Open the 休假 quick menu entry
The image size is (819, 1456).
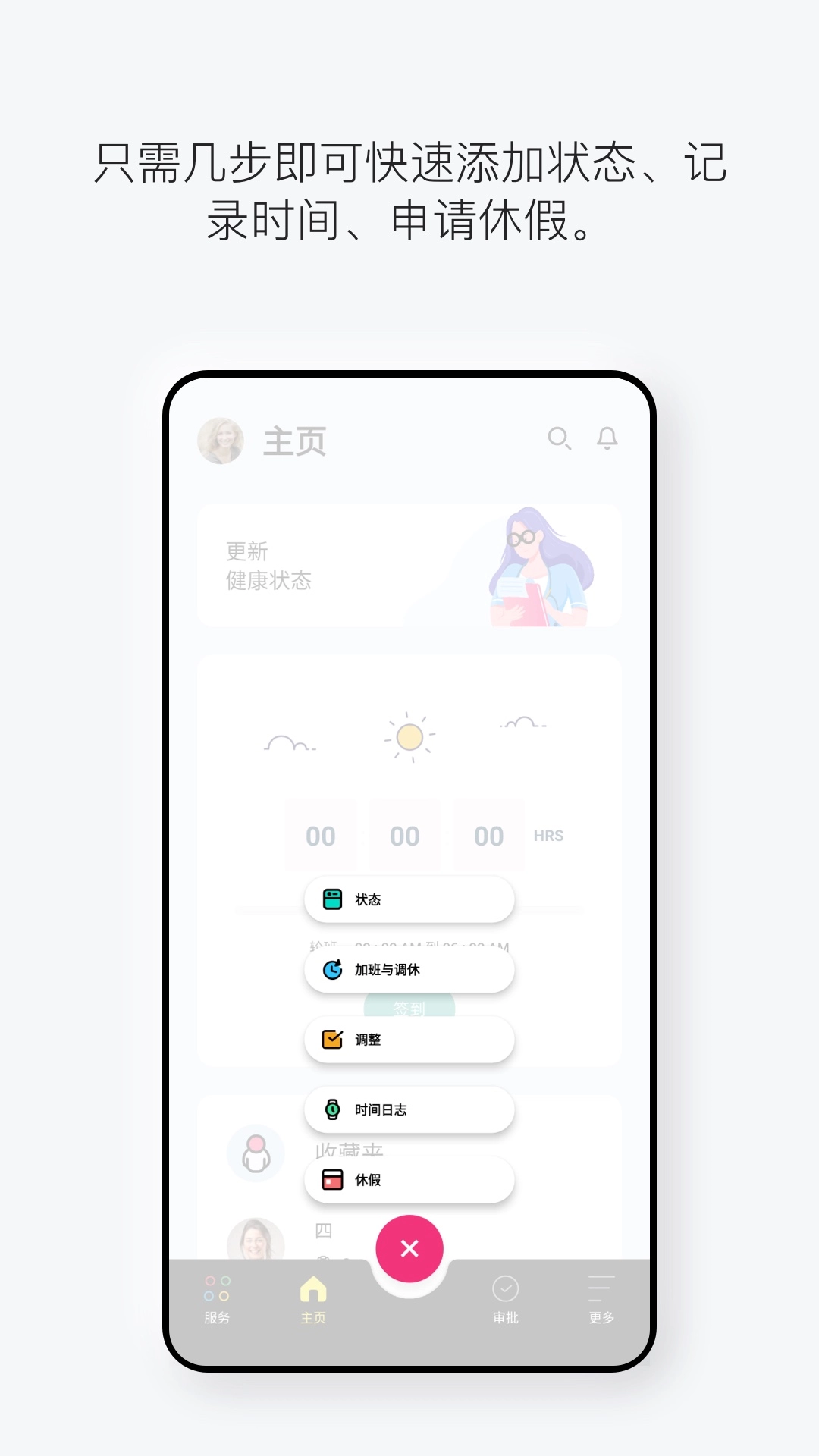pyautogui.click(x=408, y=1180)
